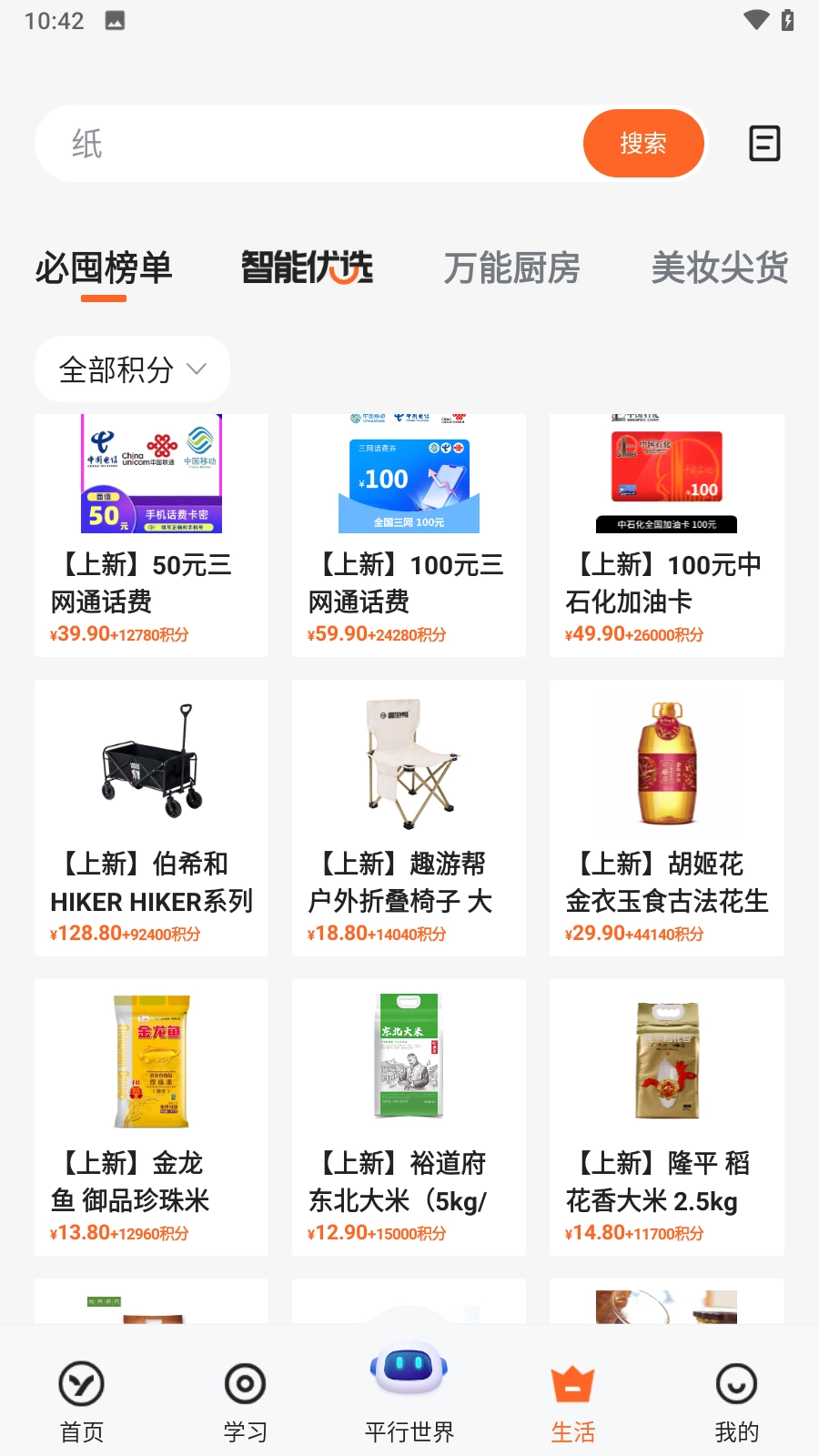Select the 美妆尖货 tab
The width and height of the screenshot is (819, 1456).
click(x=719, y=268)
